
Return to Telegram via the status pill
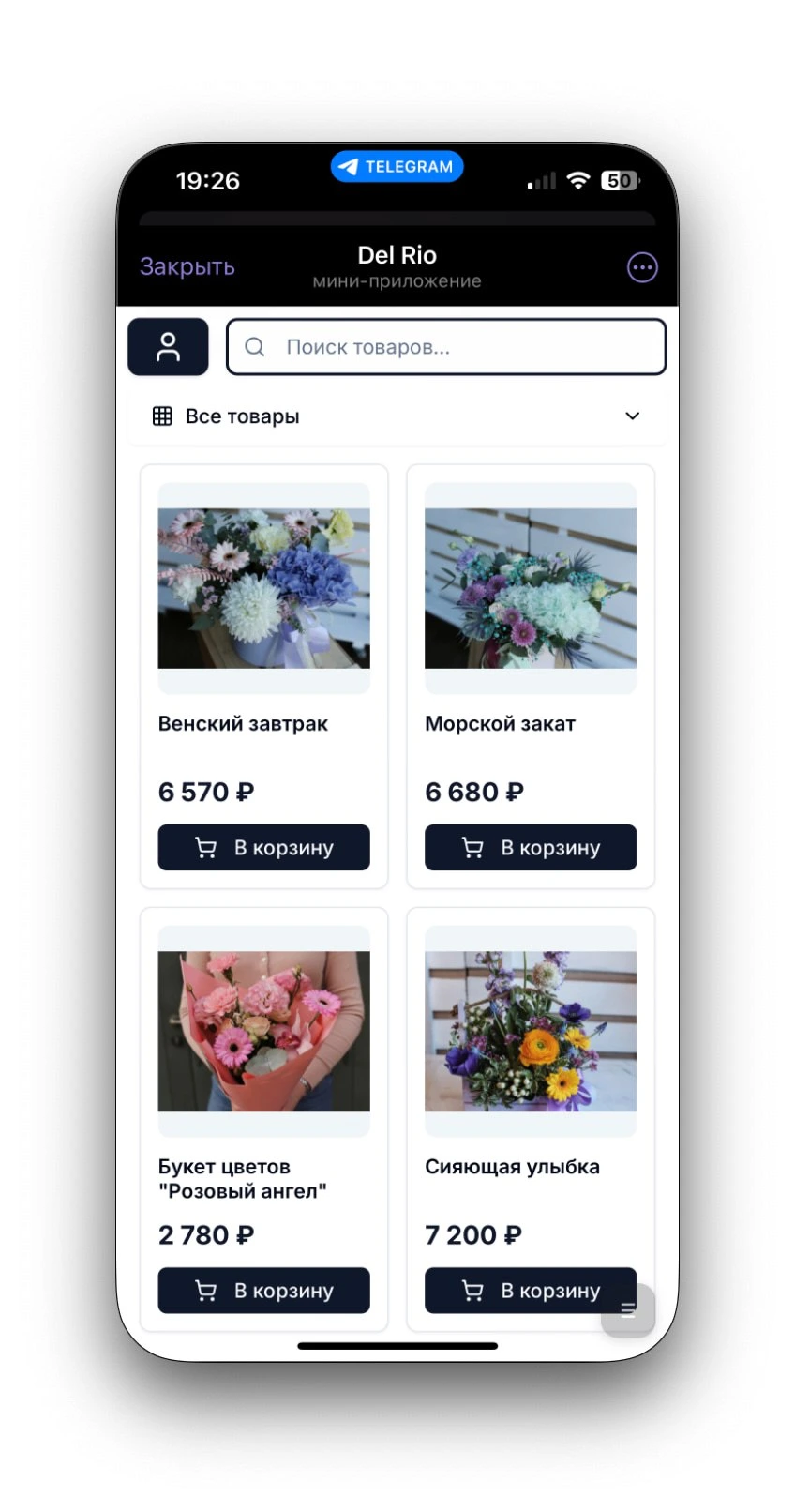pyautogui.click(x=397, y=166)
